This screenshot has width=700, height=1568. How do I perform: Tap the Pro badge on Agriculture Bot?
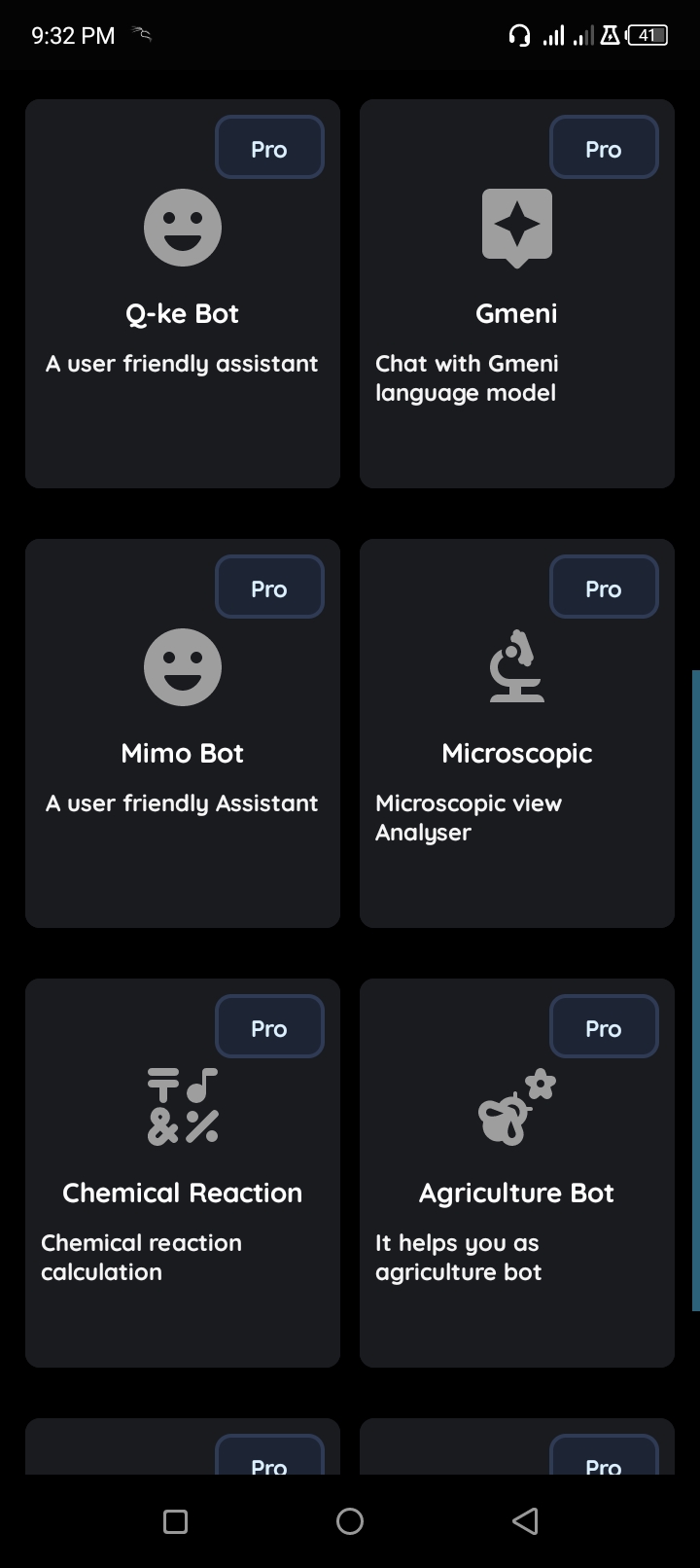pos(604,1027)
